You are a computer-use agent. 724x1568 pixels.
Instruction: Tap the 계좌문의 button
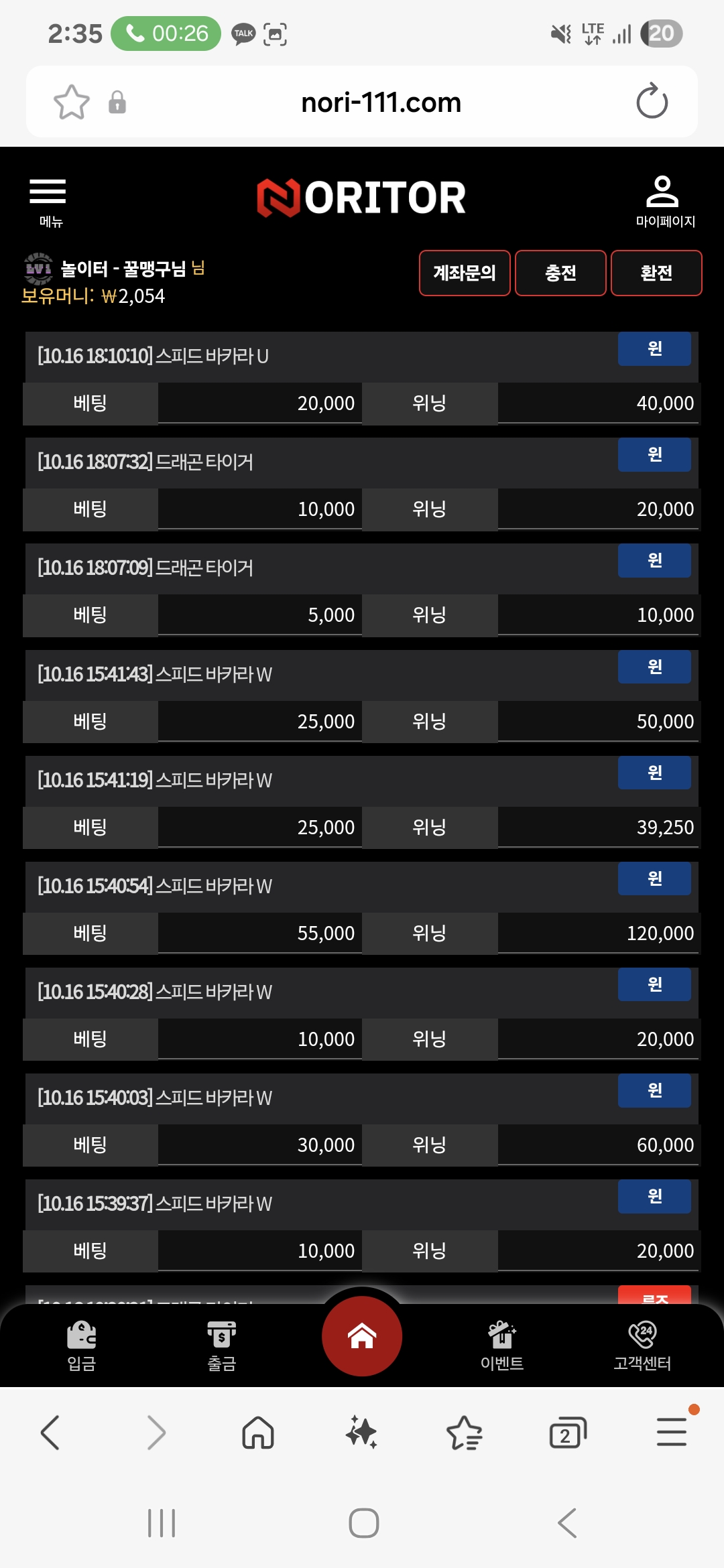465,273
